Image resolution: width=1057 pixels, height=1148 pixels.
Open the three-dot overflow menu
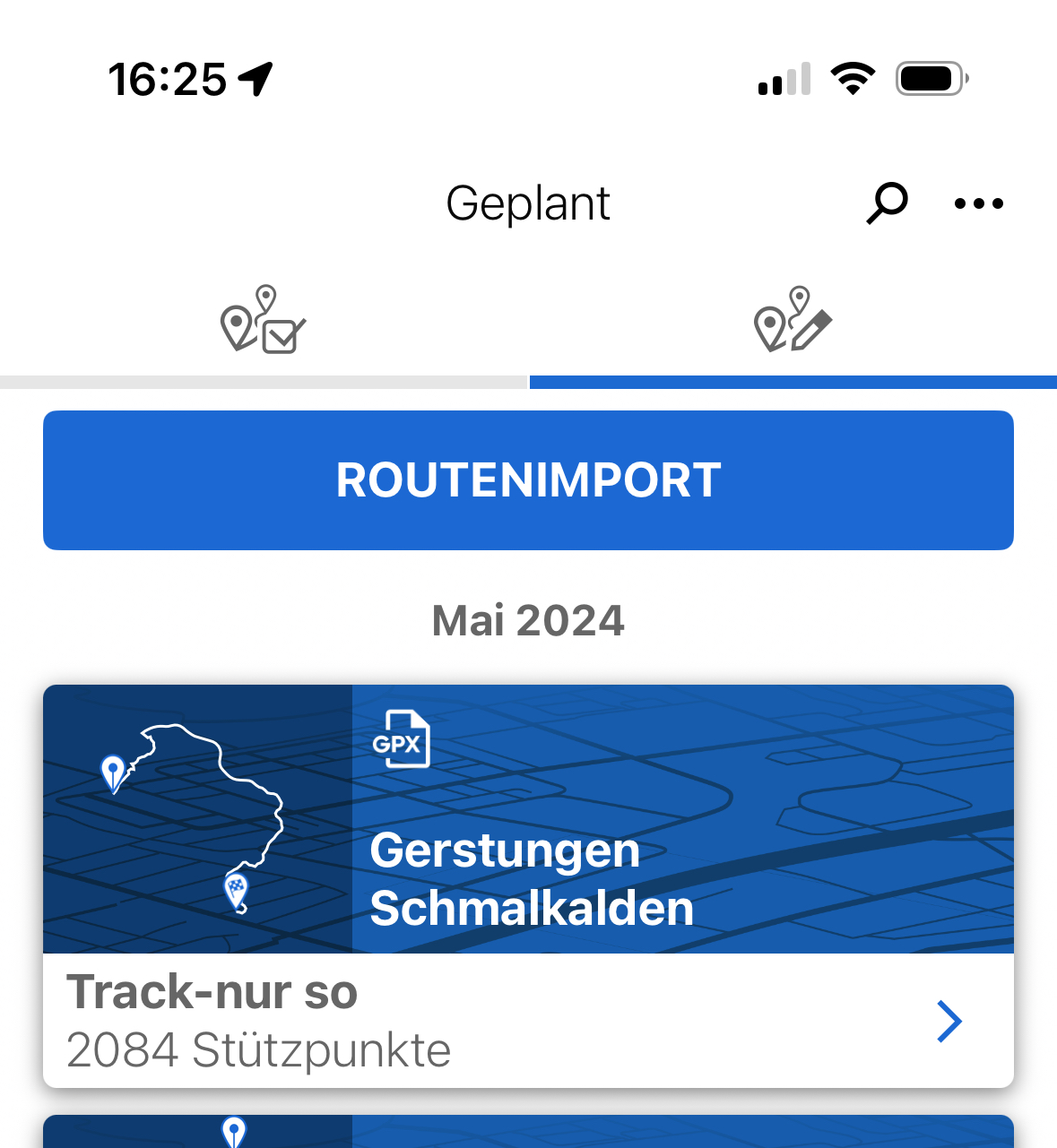click(978, 204)
